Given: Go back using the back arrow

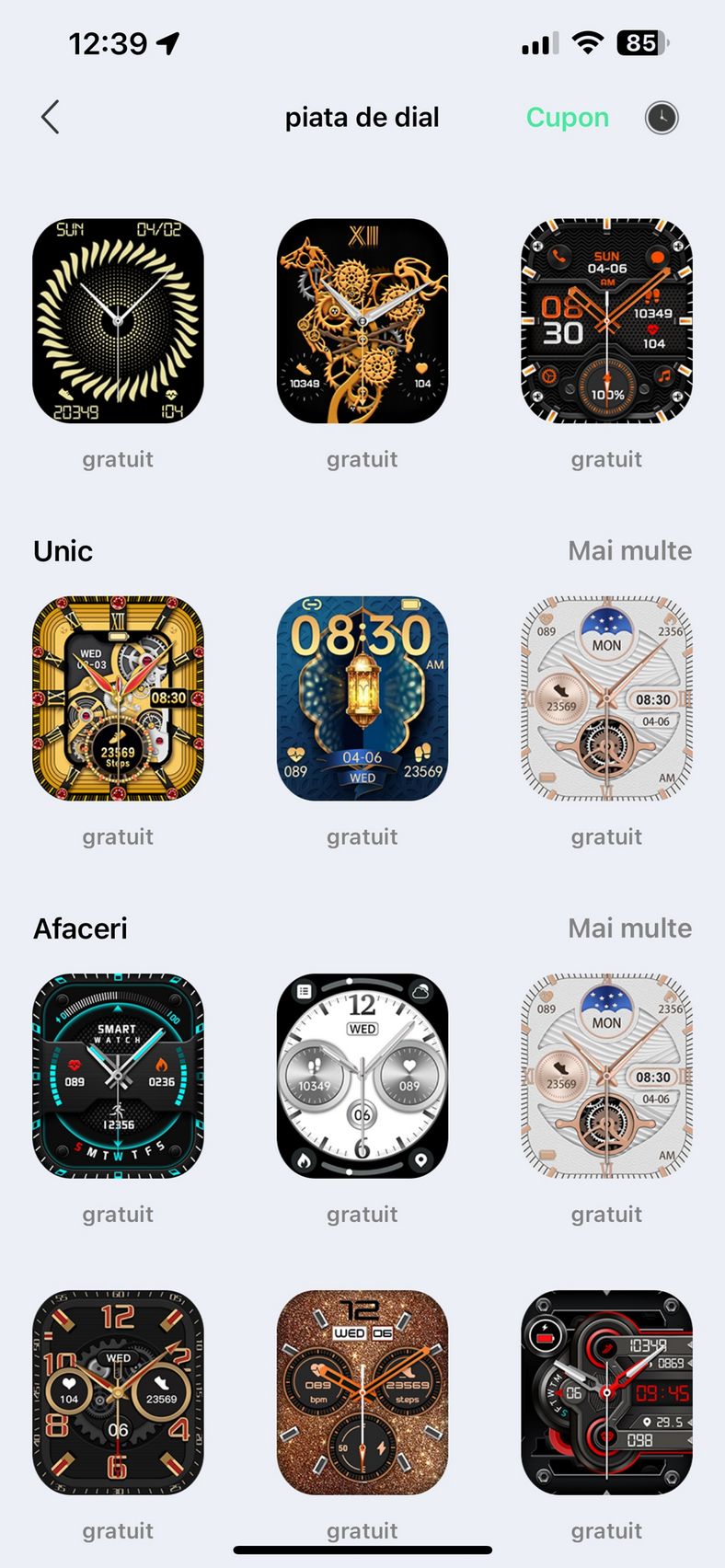Looking at the screenshot, I should click(x=51, y=117).
